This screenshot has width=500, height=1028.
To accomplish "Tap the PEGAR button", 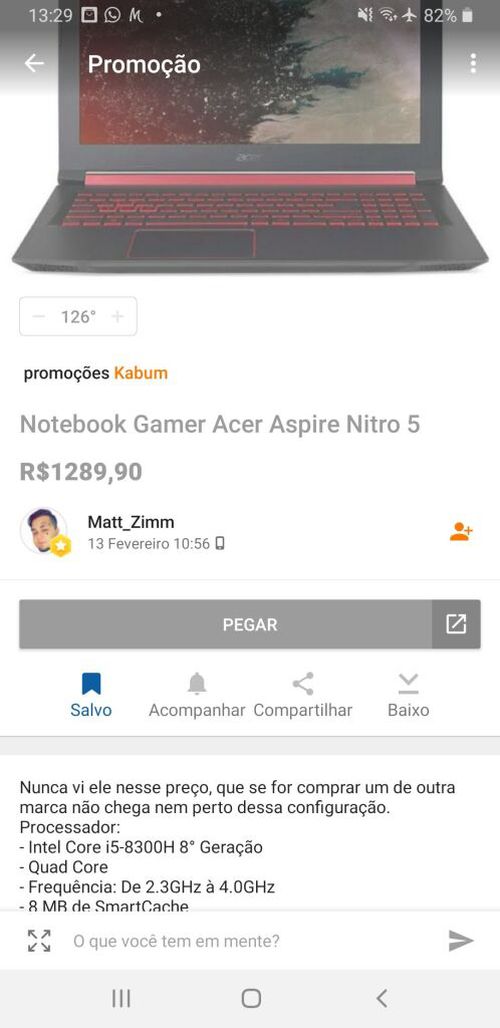I will tap(225, 624).
